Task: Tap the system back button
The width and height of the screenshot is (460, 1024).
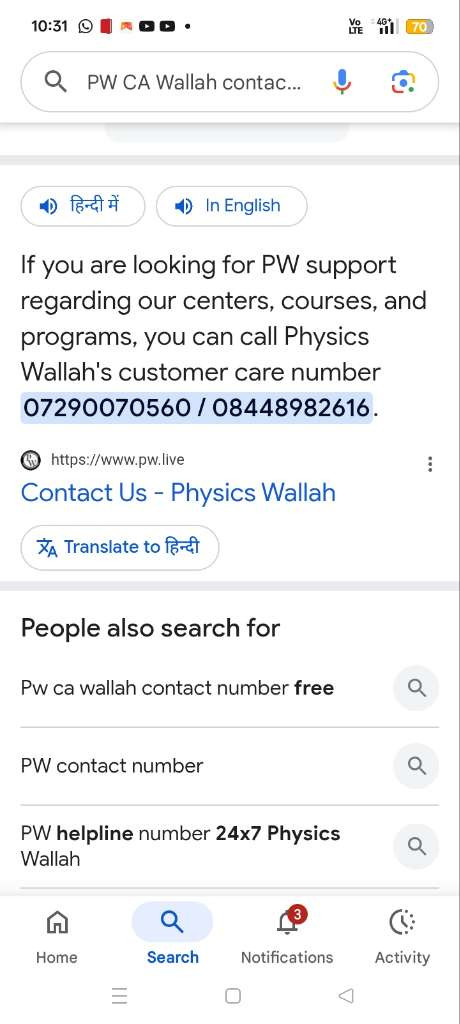Action: pos(346,996)
